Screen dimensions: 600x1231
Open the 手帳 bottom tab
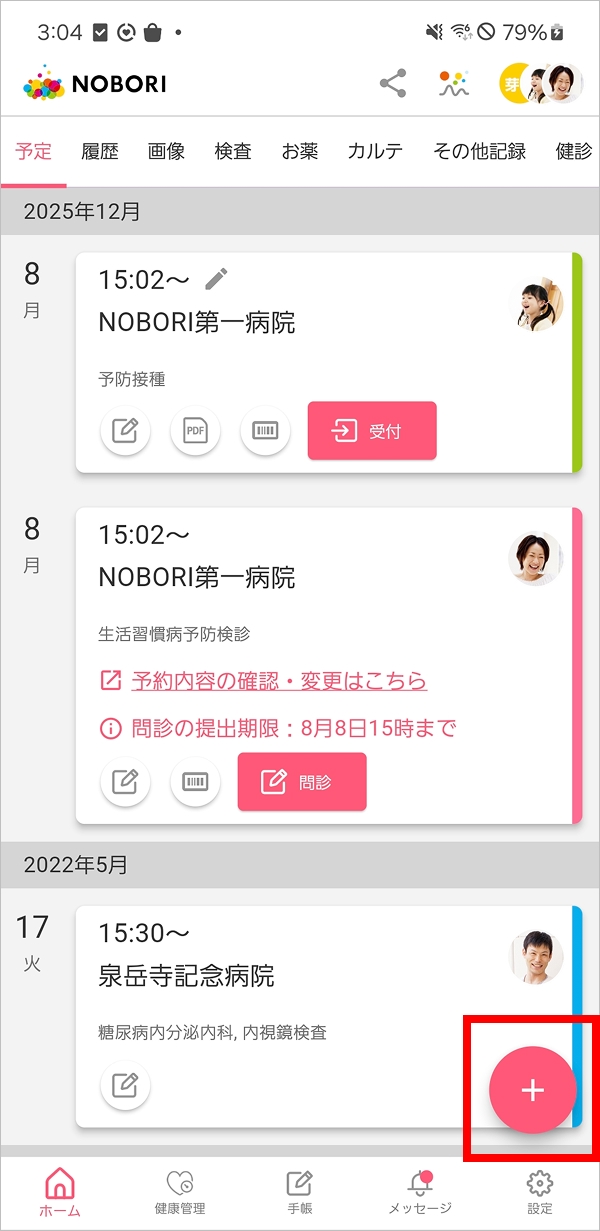point(300,1193)
